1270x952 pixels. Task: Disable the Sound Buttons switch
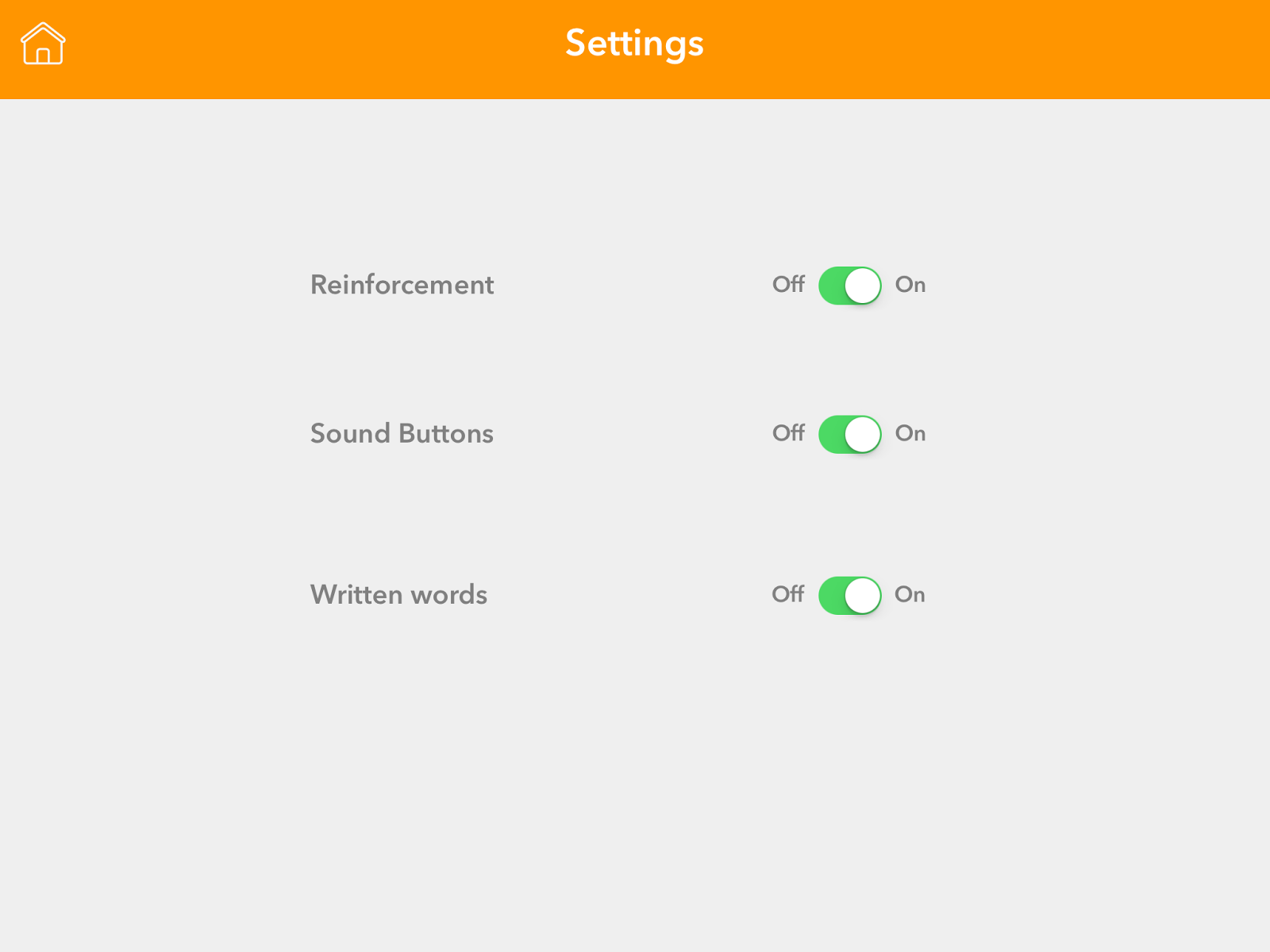[x=849, y=434]
